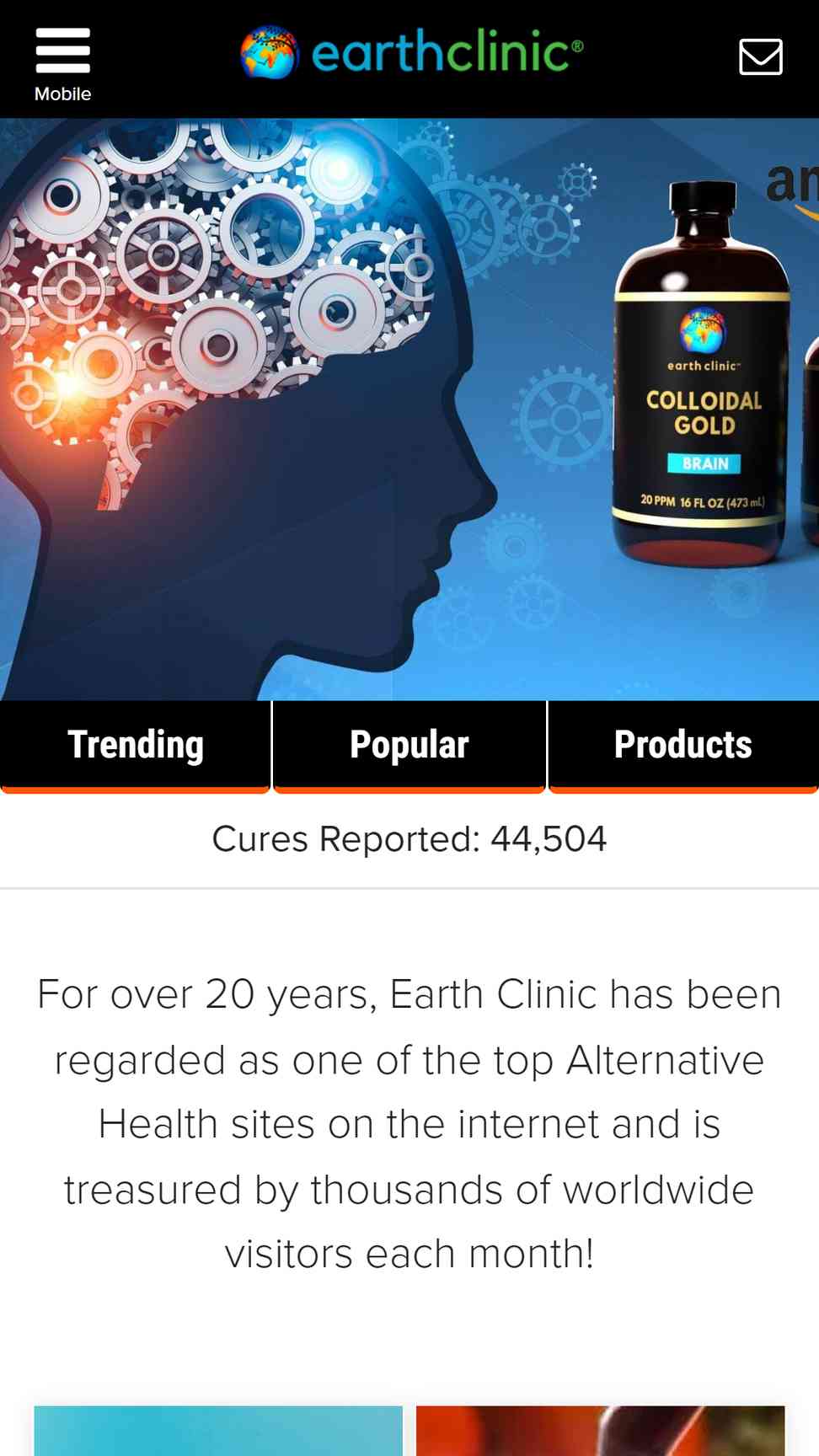Viewport: 819px width, 1456px height.
Task: Open the Mobile hamburger menu
Action: pyautogui.click(x=62, y=63)
